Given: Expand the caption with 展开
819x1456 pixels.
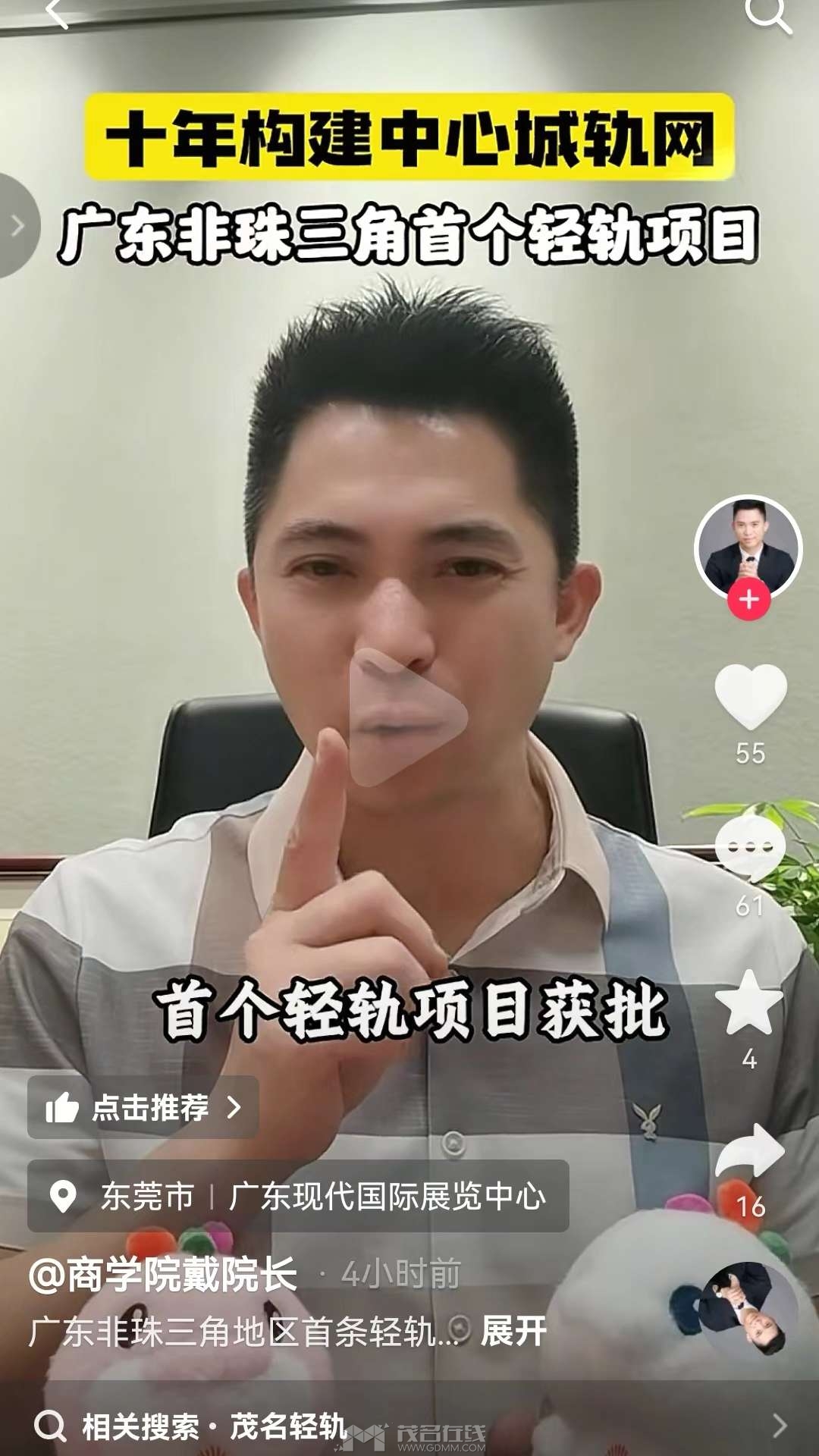Looking at the screenshot, I should [513, 1332].
